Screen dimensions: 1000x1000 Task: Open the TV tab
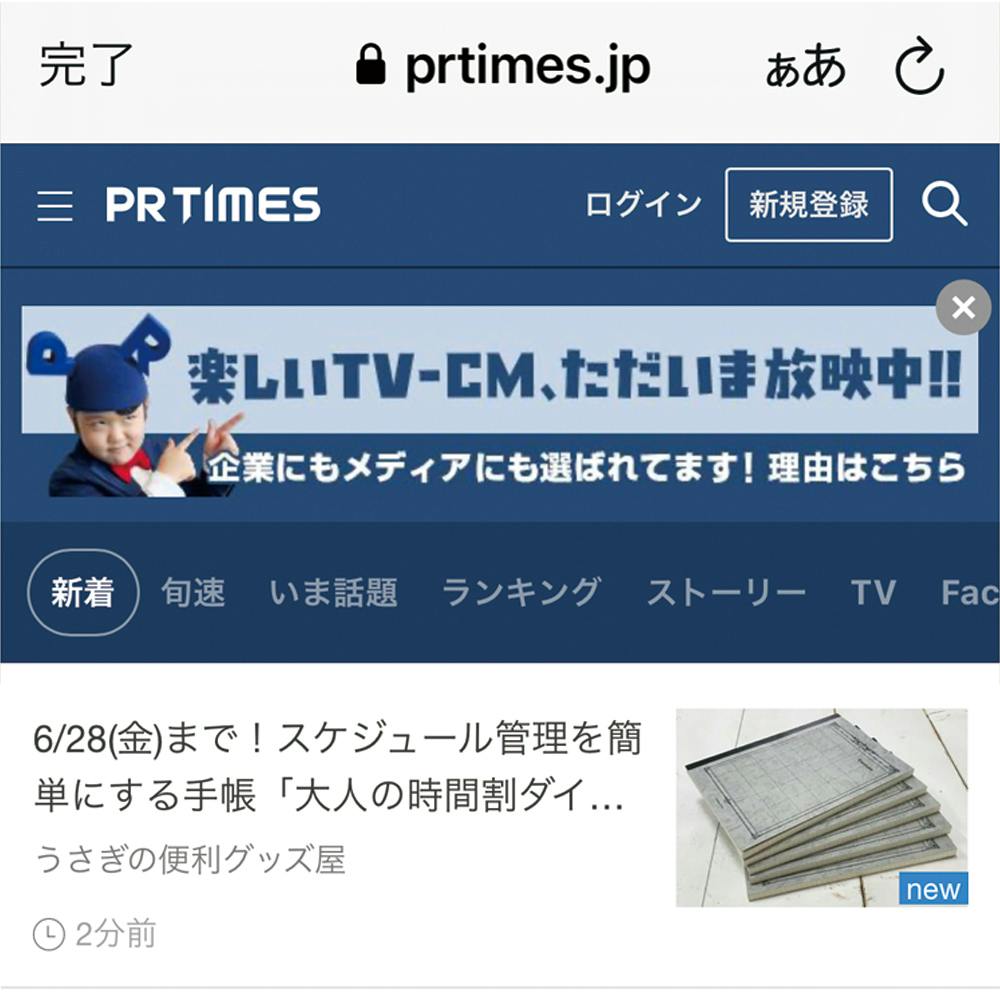coord(873,593)
